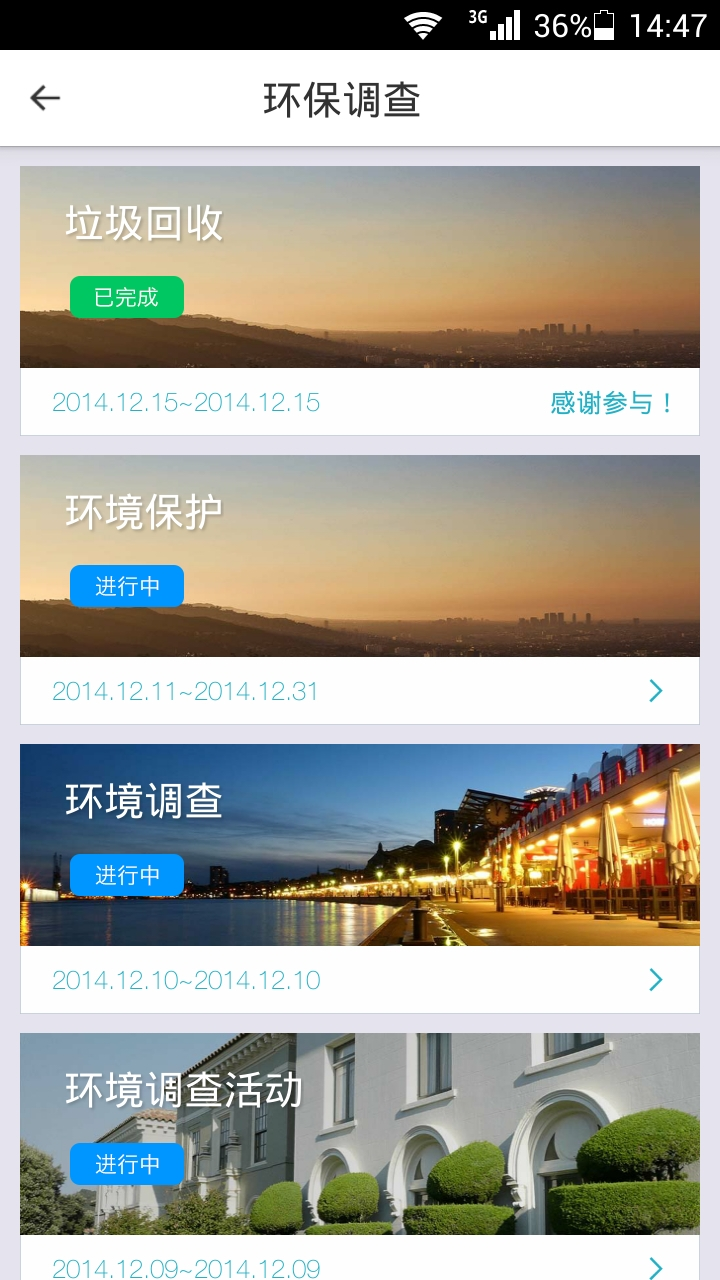Expand the 环境保护 survey via its chevron

pyautogui.click(x=655, y=690)
